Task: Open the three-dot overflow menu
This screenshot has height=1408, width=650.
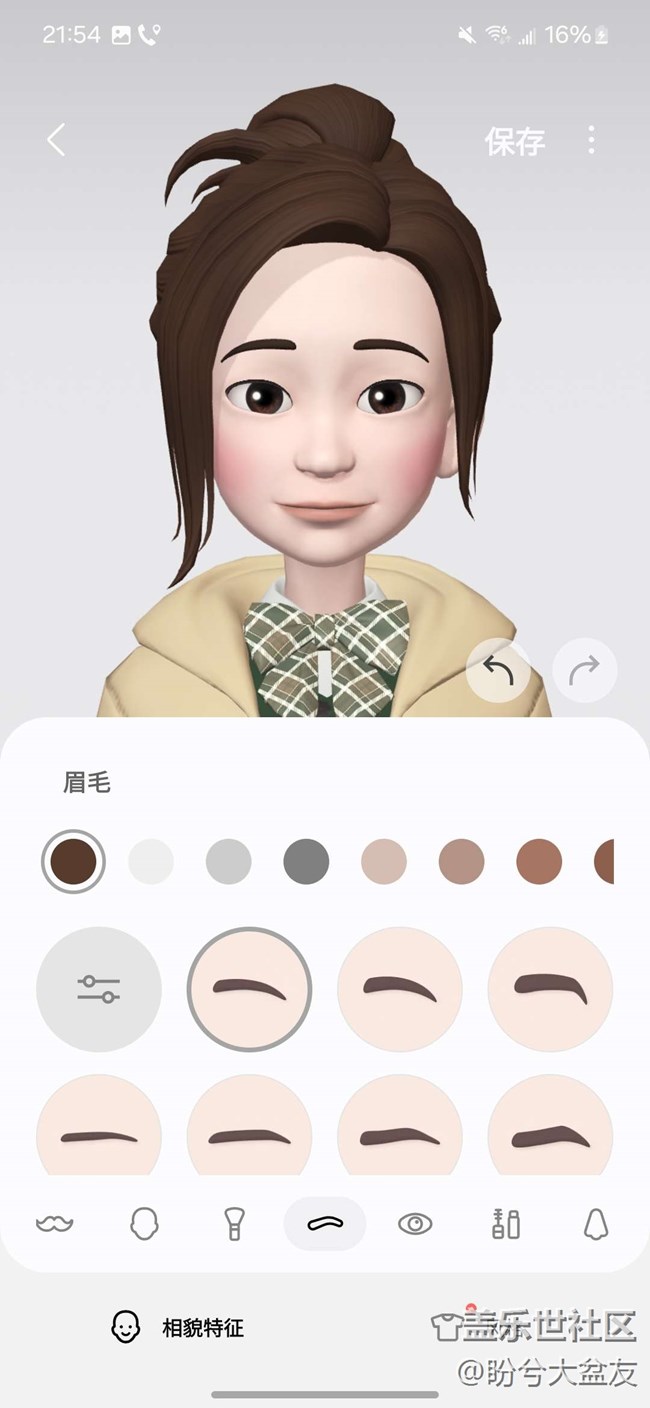Action: (x=591, y=140)
